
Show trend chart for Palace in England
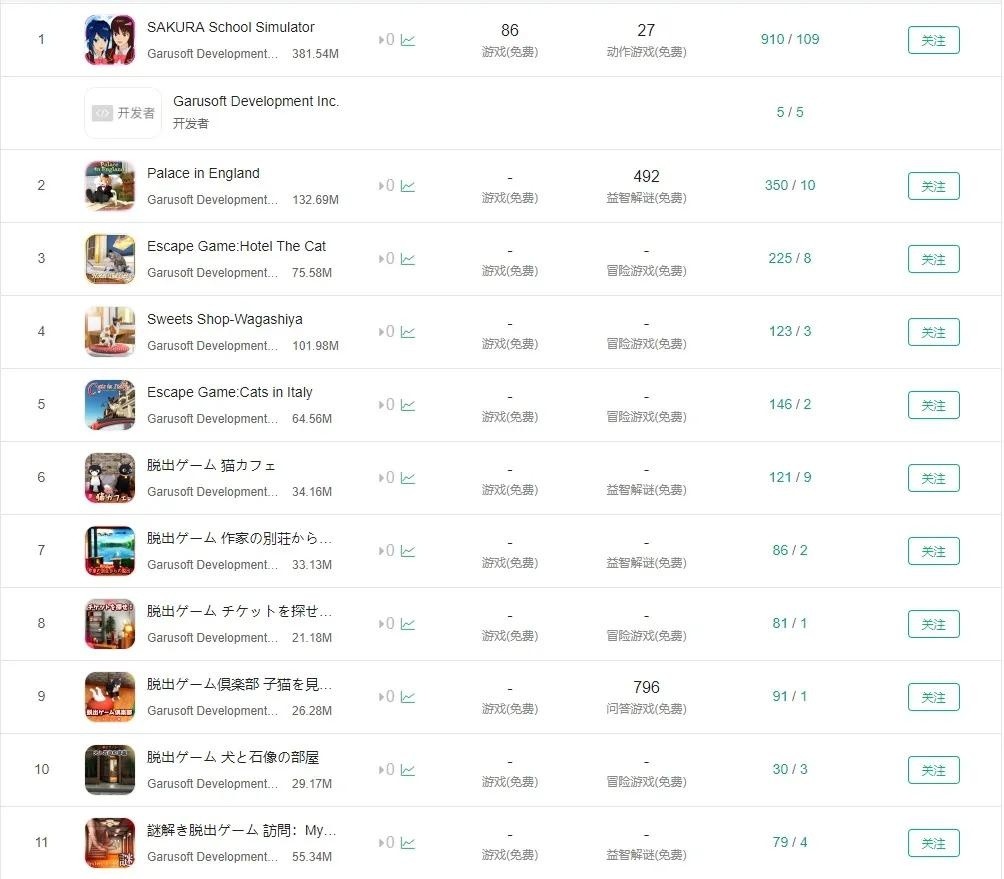click(x=408, y=186)
